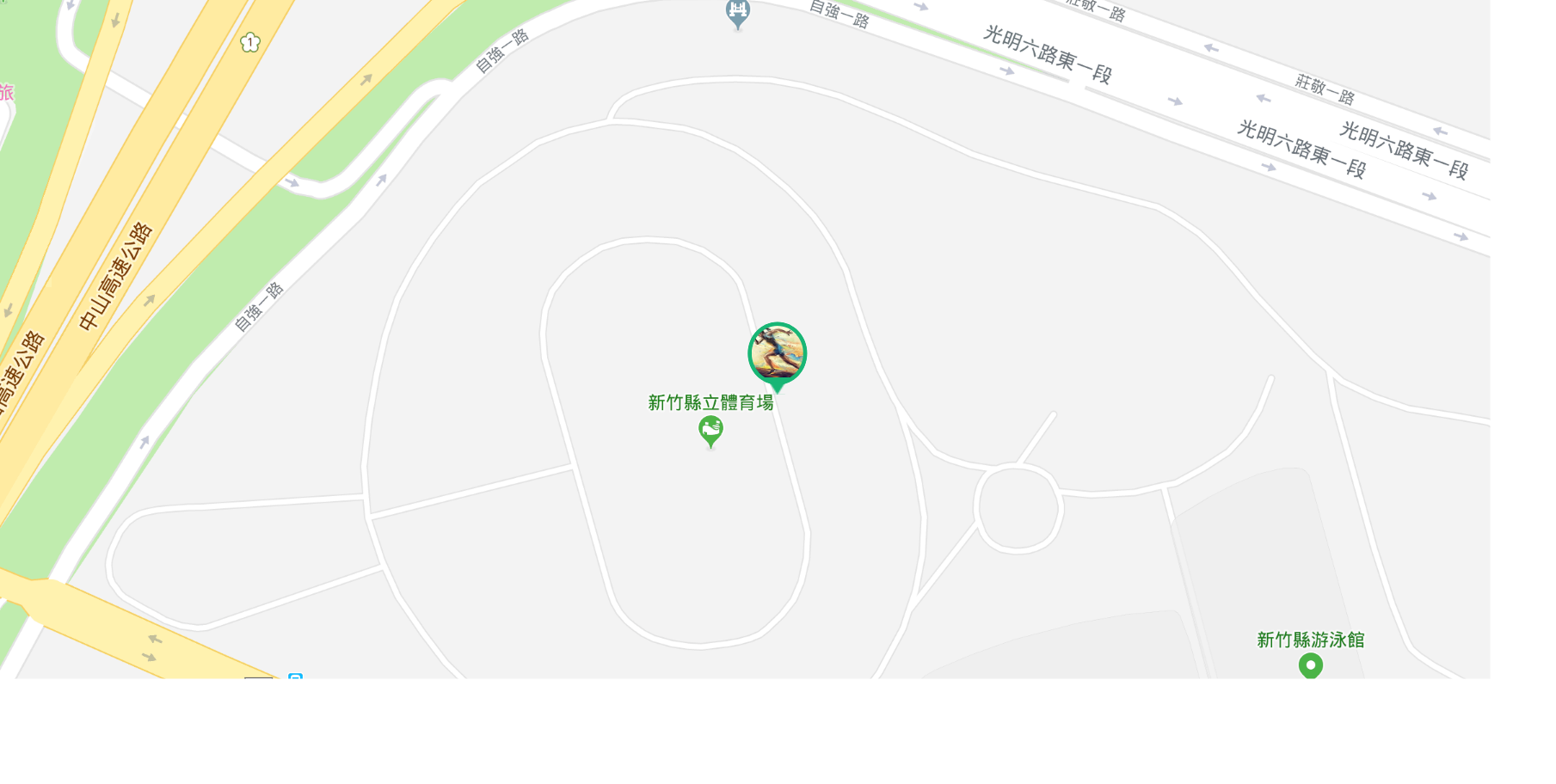
Task: Open the runner photo map marker
Action: click(x=777, y=353)
